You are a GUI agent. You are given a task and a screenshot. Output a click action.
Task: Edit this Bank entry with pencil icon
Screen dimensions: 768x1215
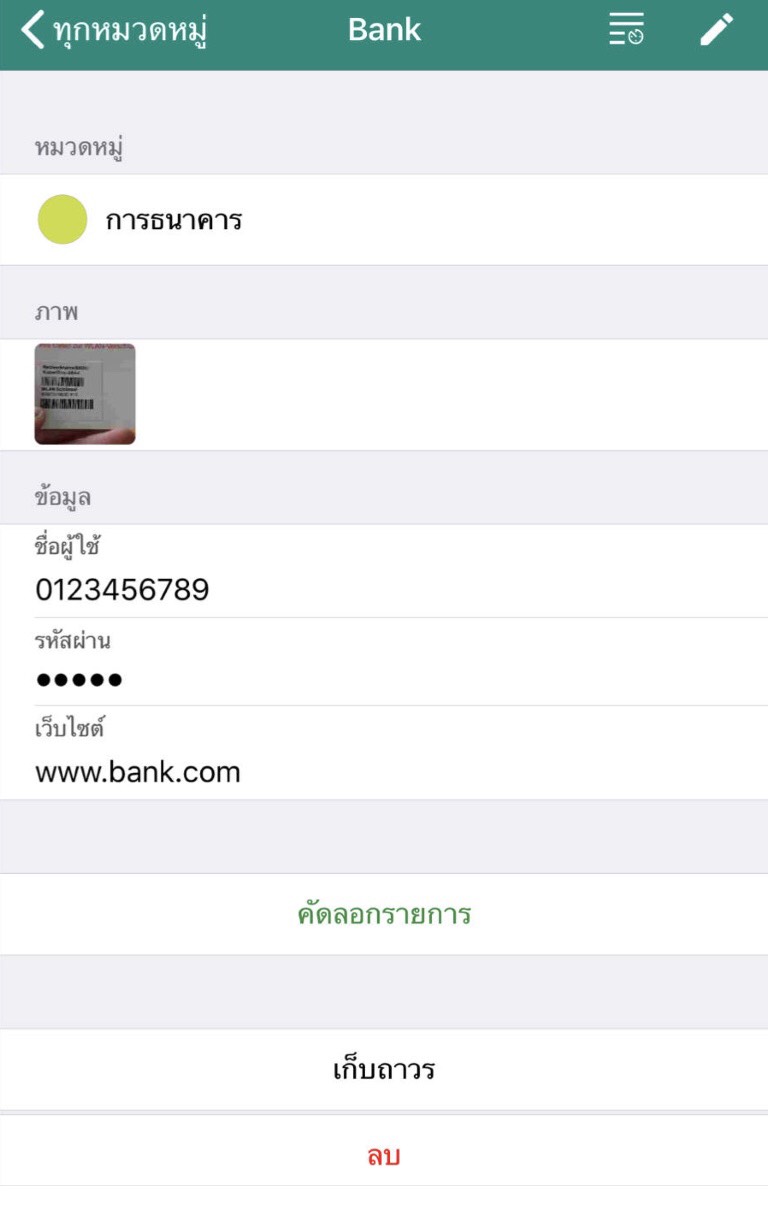pyautogui.click(x=716, y=30)
